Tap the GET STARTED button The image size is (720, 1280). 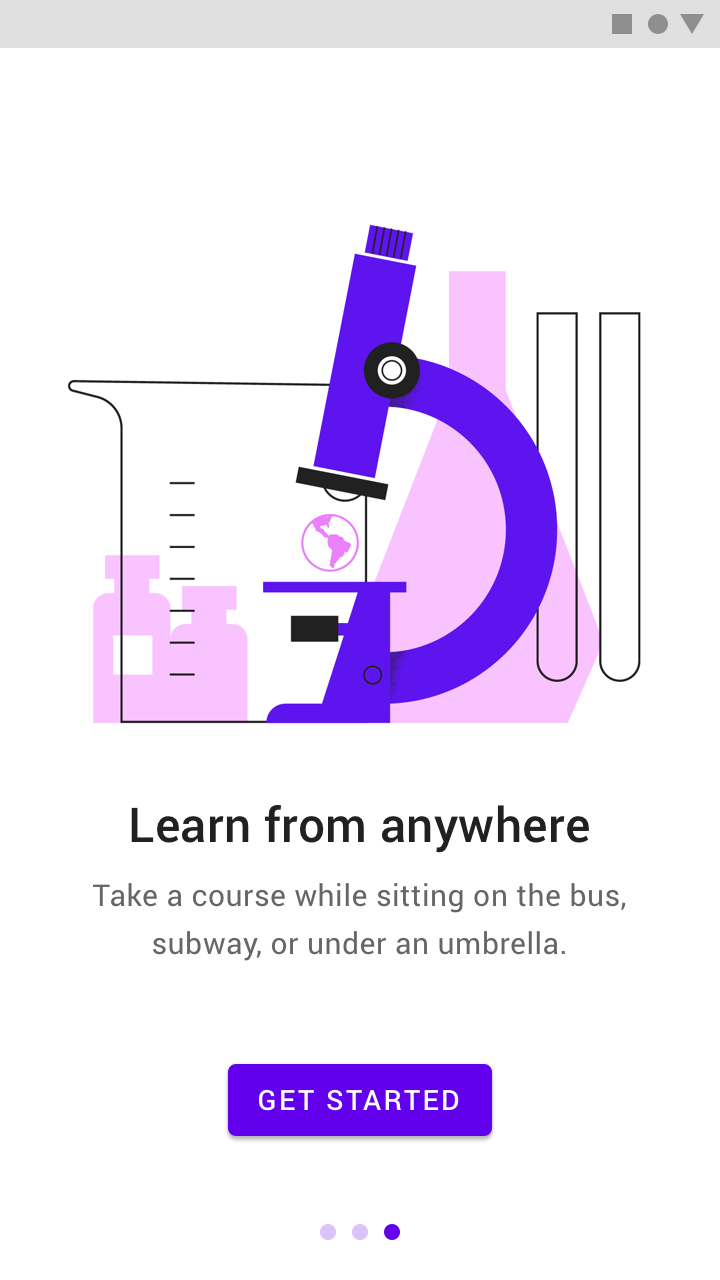click(x=360, y=1100)
